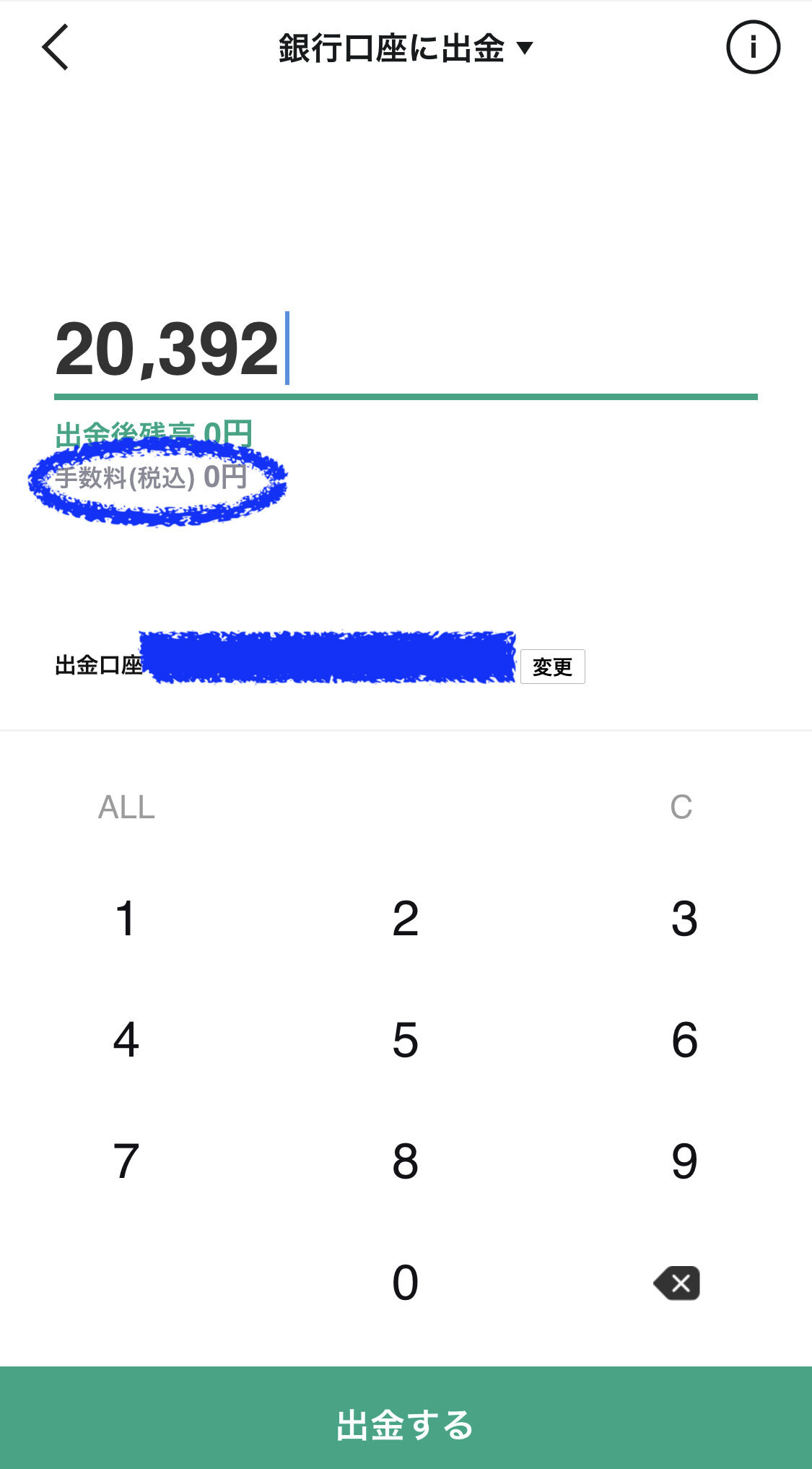Confirm with the 出金する button
Viewport: 812px width, 1469px height.
point(406,1418)
